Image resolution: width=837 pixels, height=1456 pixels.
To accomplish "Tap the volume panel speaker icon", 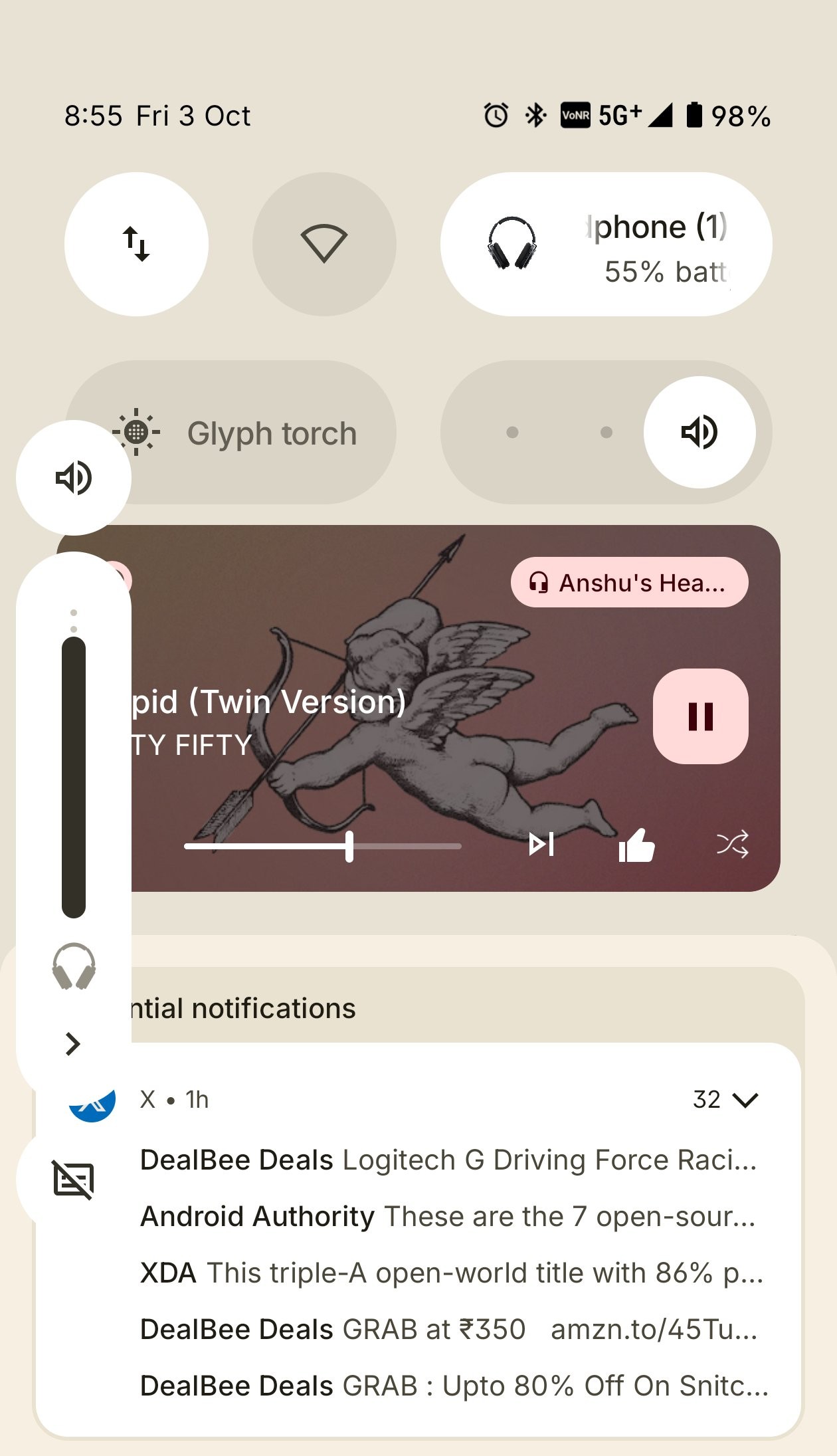I will 73,478.
